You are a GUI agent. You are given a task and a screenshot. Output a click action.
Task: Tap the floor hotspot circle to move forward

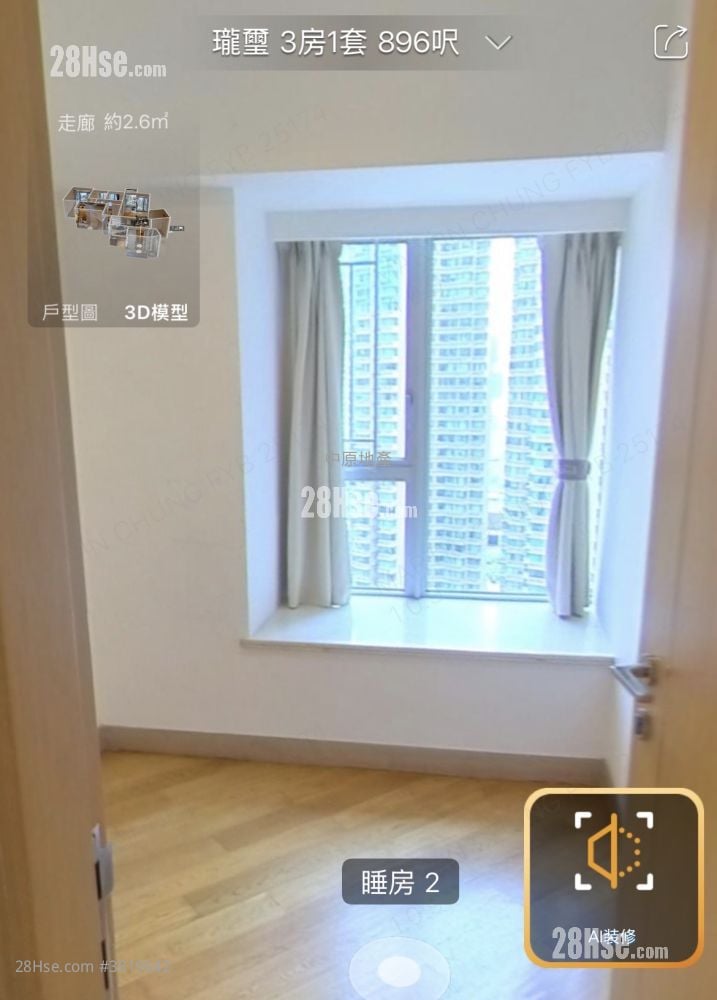[398, 968]
